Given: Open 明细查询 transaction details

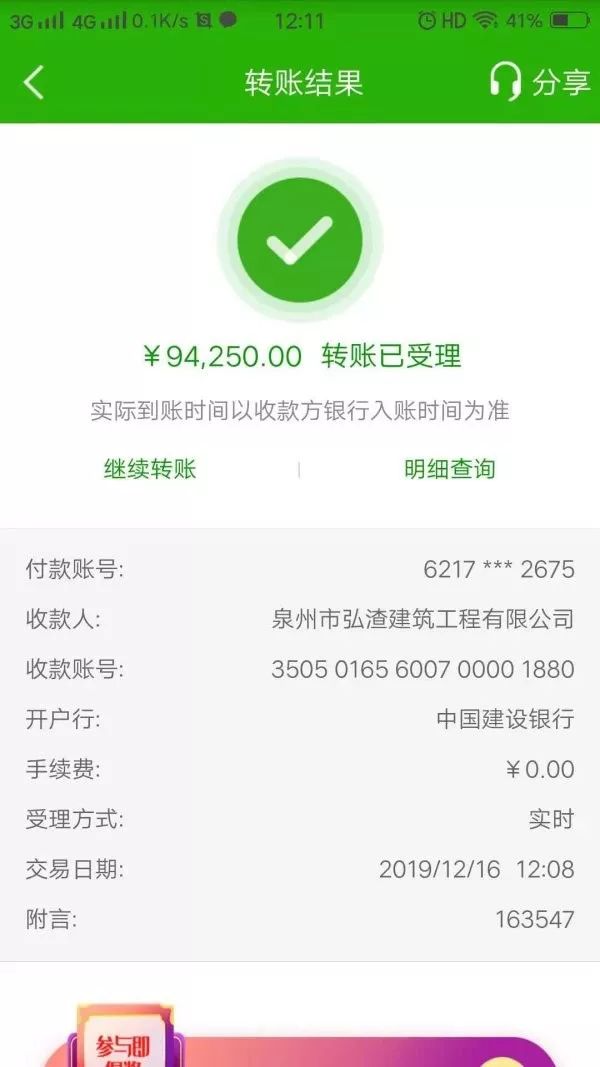Looking at the screenshot, I should coord(449,469).
